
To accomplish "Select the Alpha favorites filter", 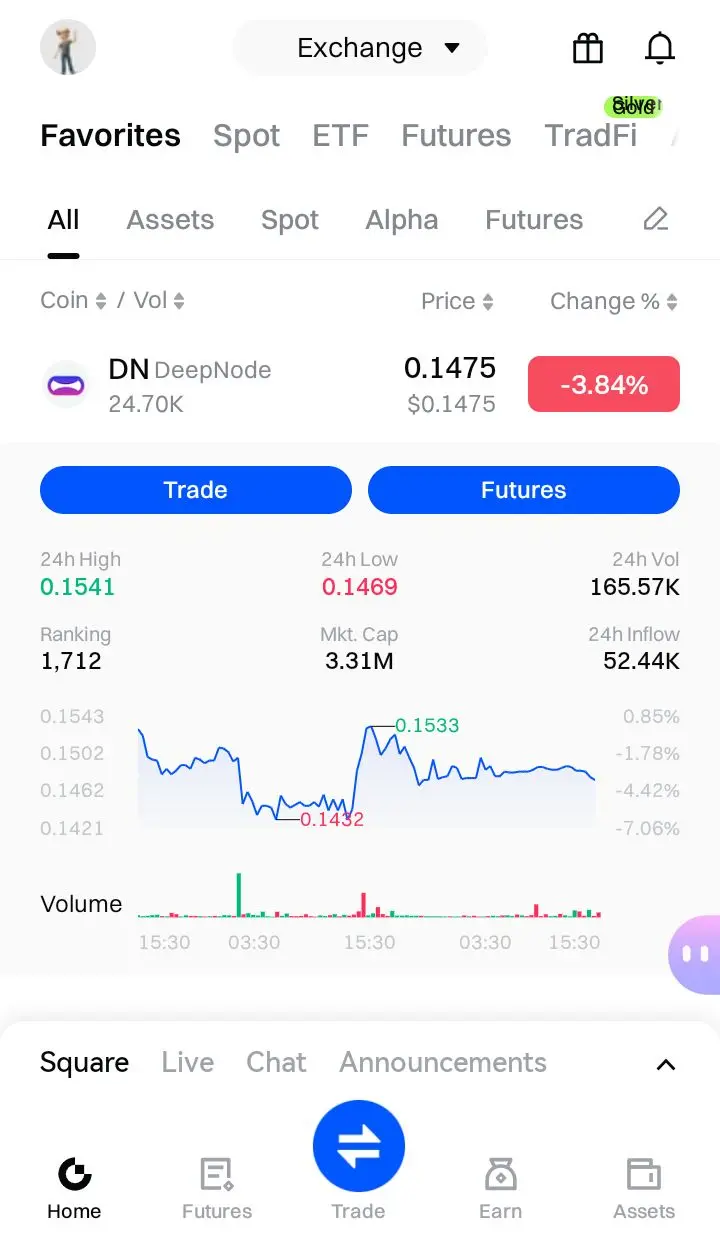I will tap(402, 220).
